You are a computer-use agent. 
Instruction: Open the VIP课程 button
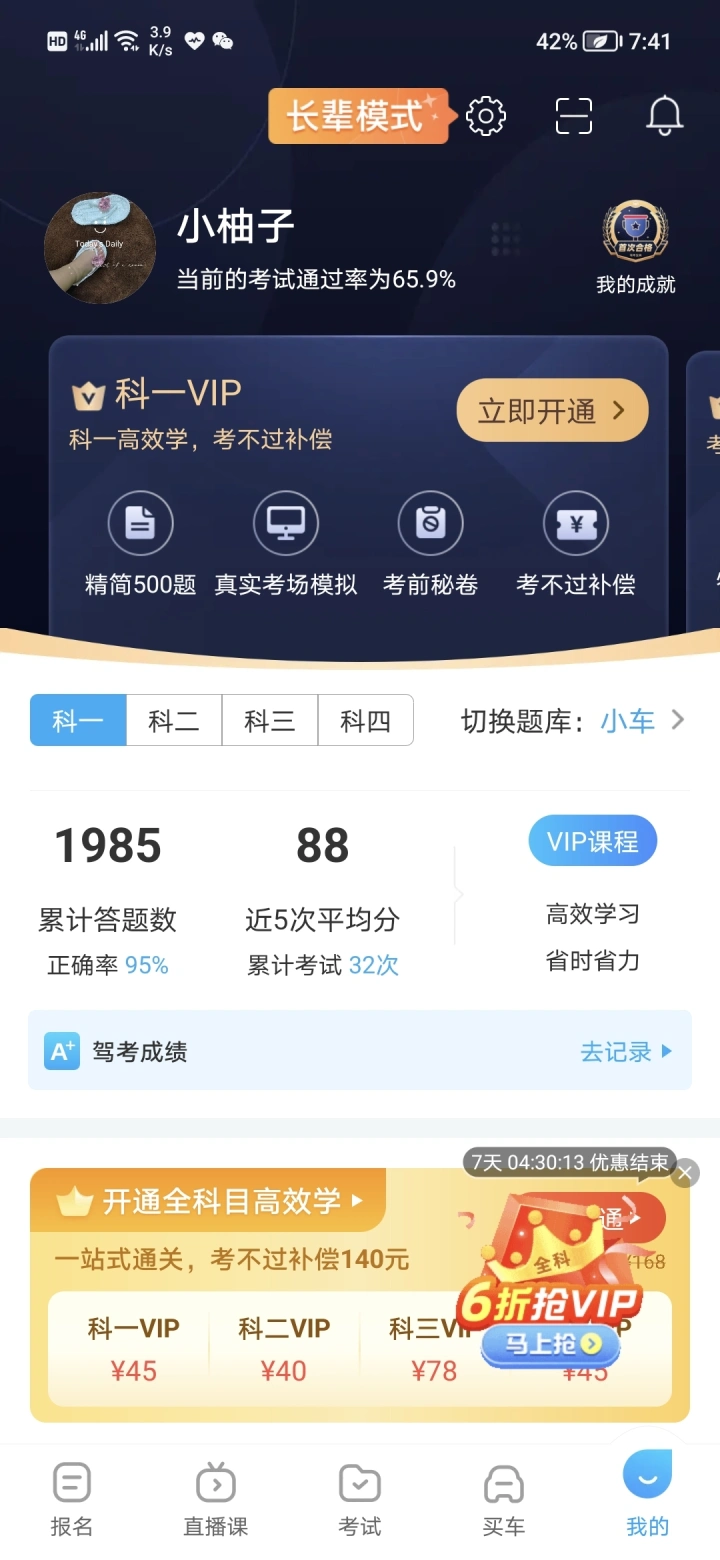[592, 841]
